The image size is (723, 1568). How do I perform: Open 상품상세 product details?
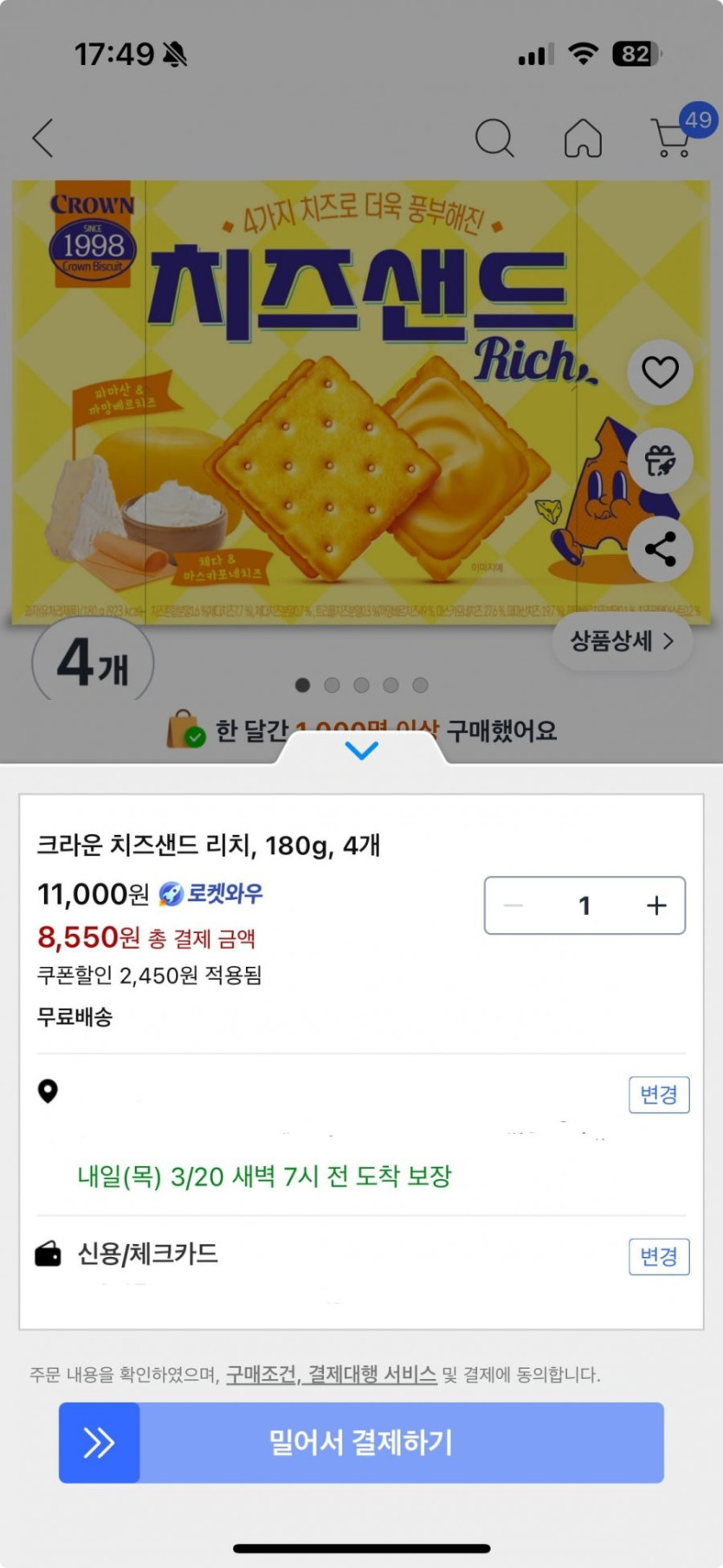(x=622, y=641)
